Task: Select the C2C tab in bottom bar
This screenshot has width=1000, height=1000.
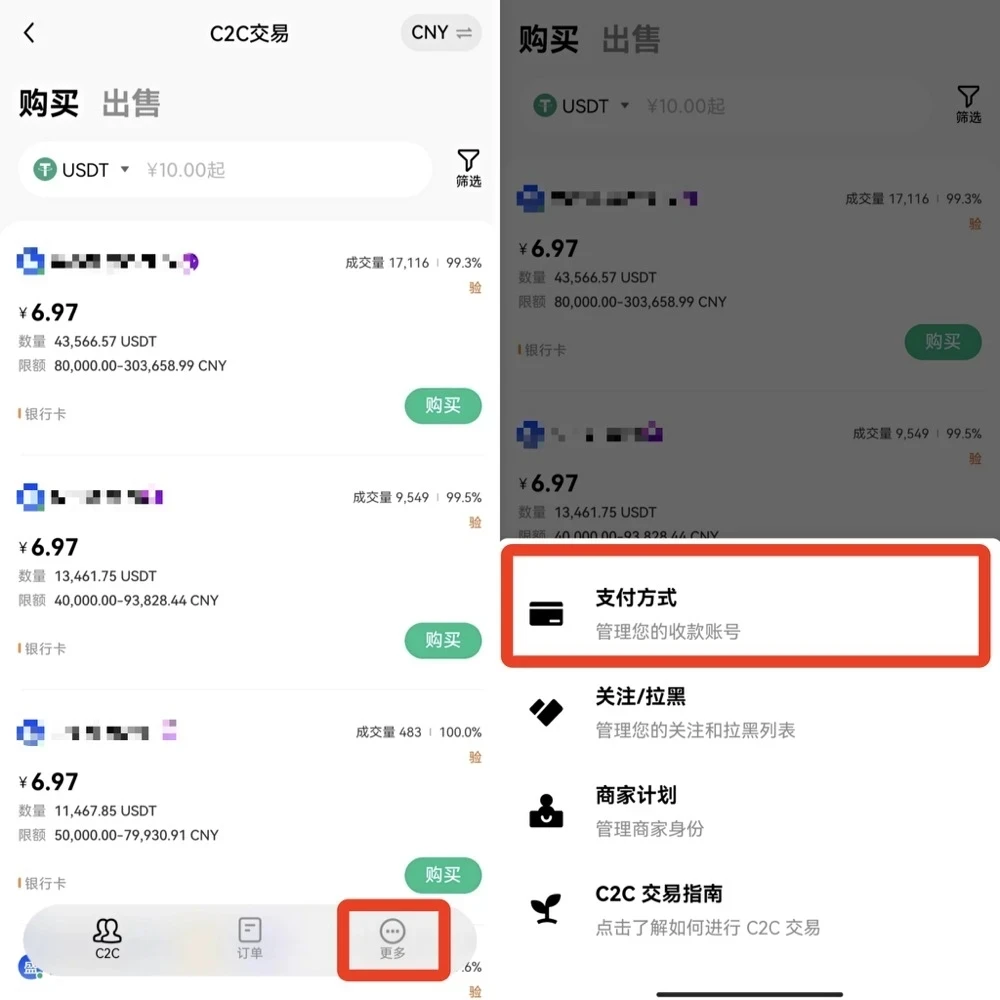Action: (107, 940)
